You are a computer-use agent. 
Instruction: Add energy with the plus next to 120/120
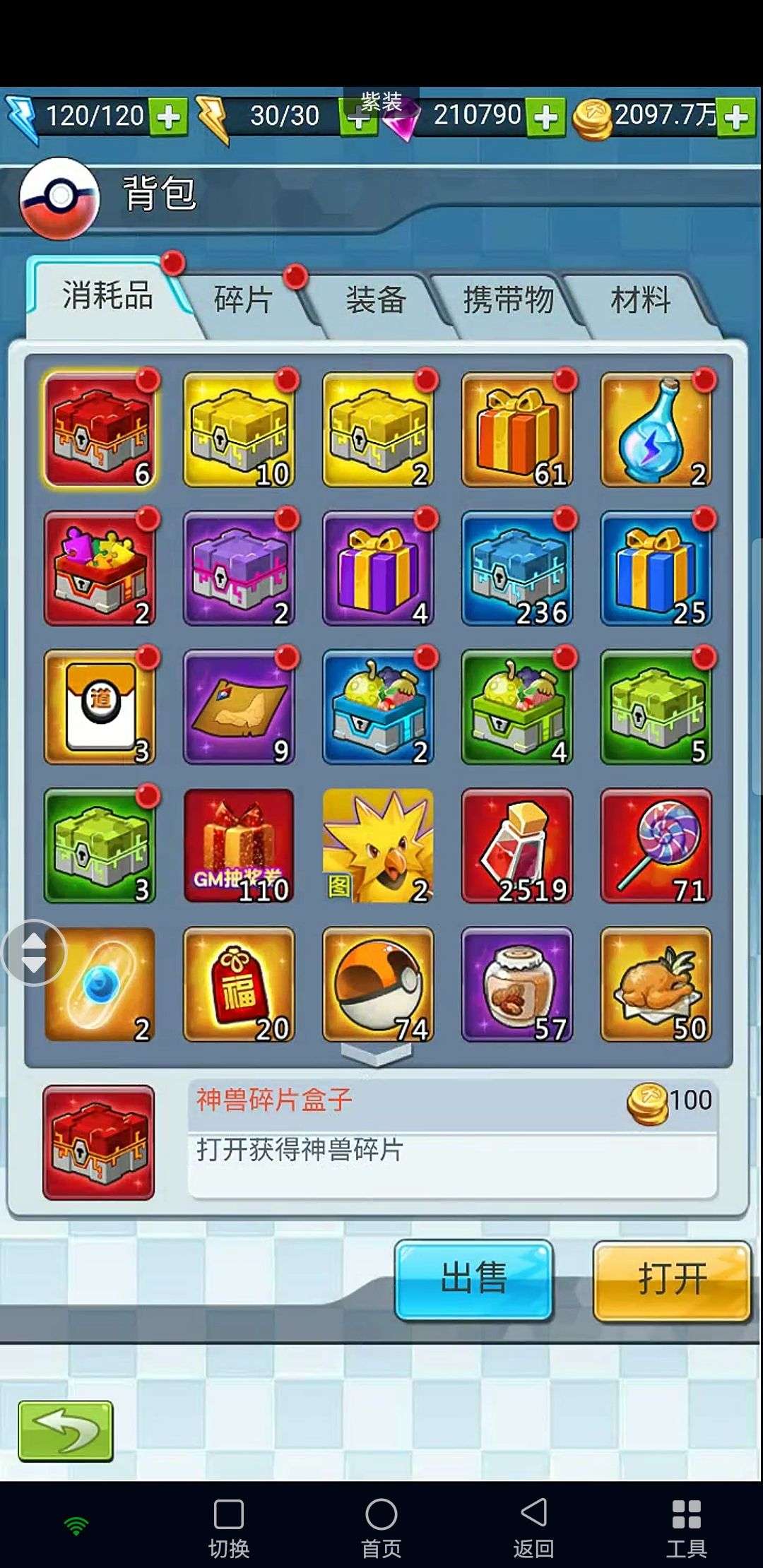pyautogui.click(x=168, y=117)
